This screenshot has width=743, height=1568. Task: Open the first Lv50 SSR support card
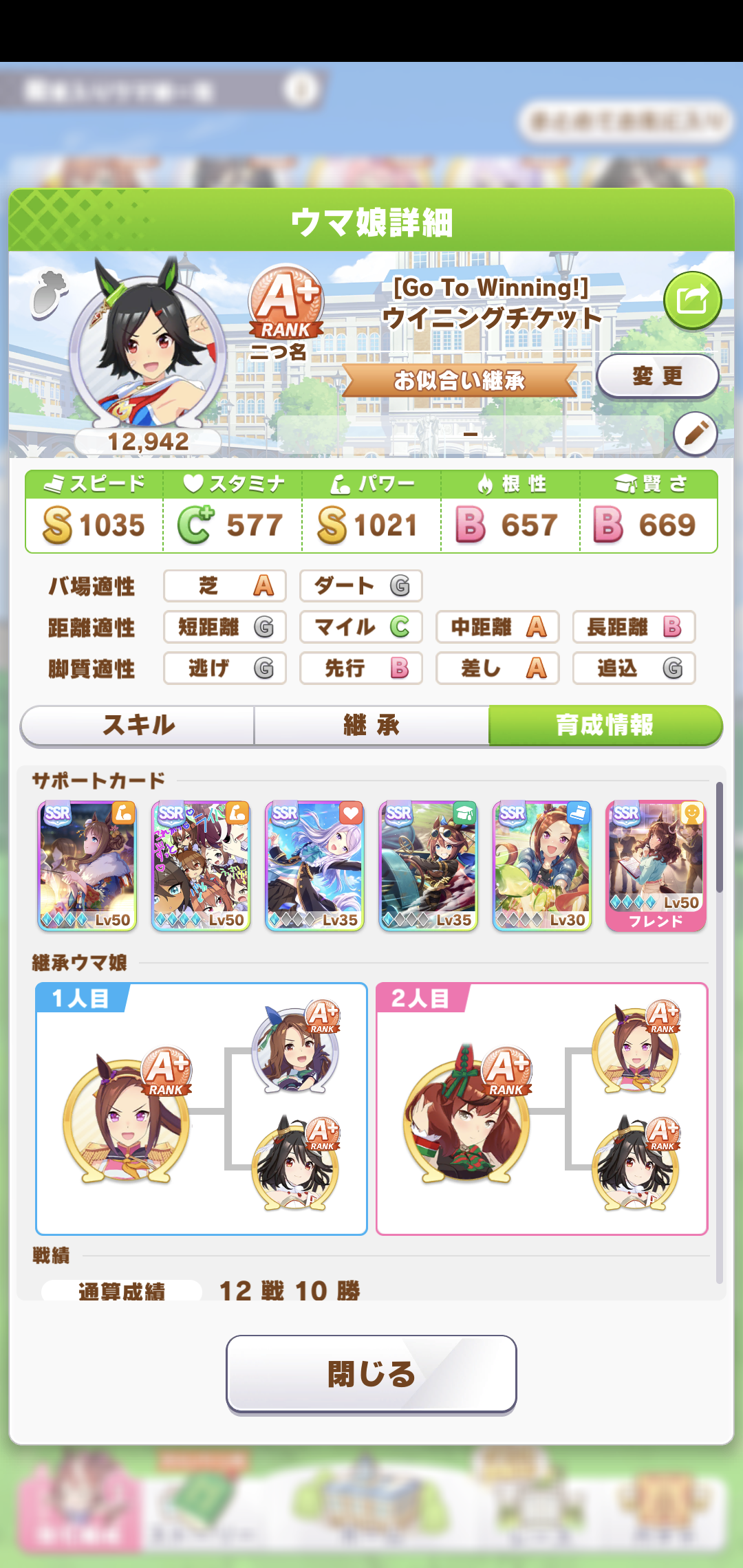click(x=87, y=866)
